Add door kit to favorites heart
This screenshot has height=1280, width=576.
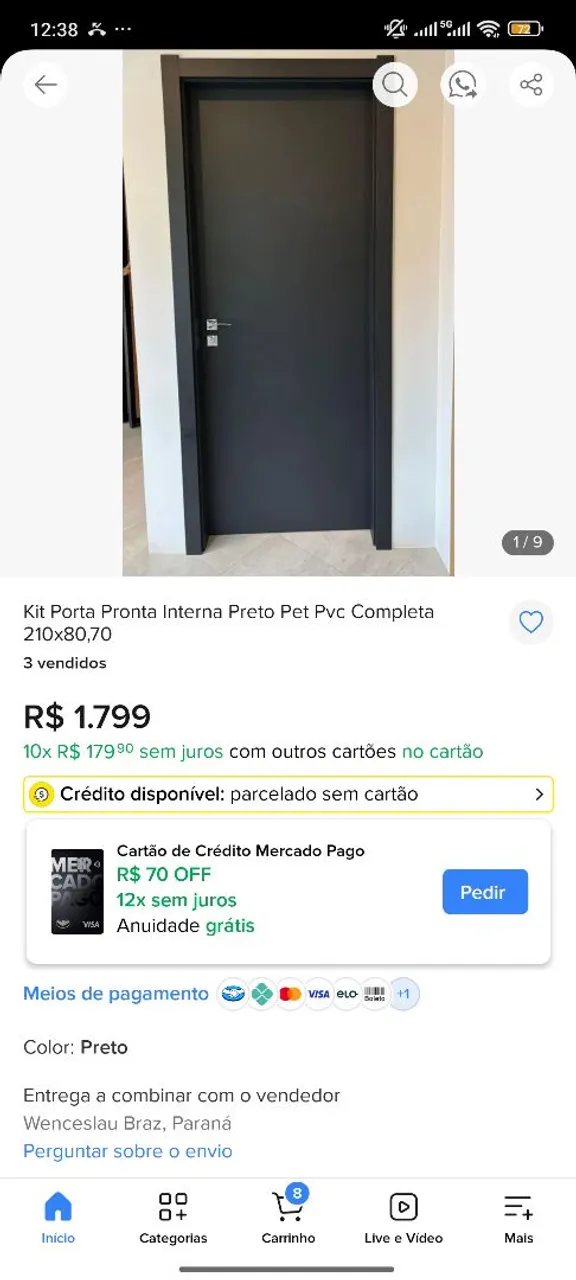(531, 623)
